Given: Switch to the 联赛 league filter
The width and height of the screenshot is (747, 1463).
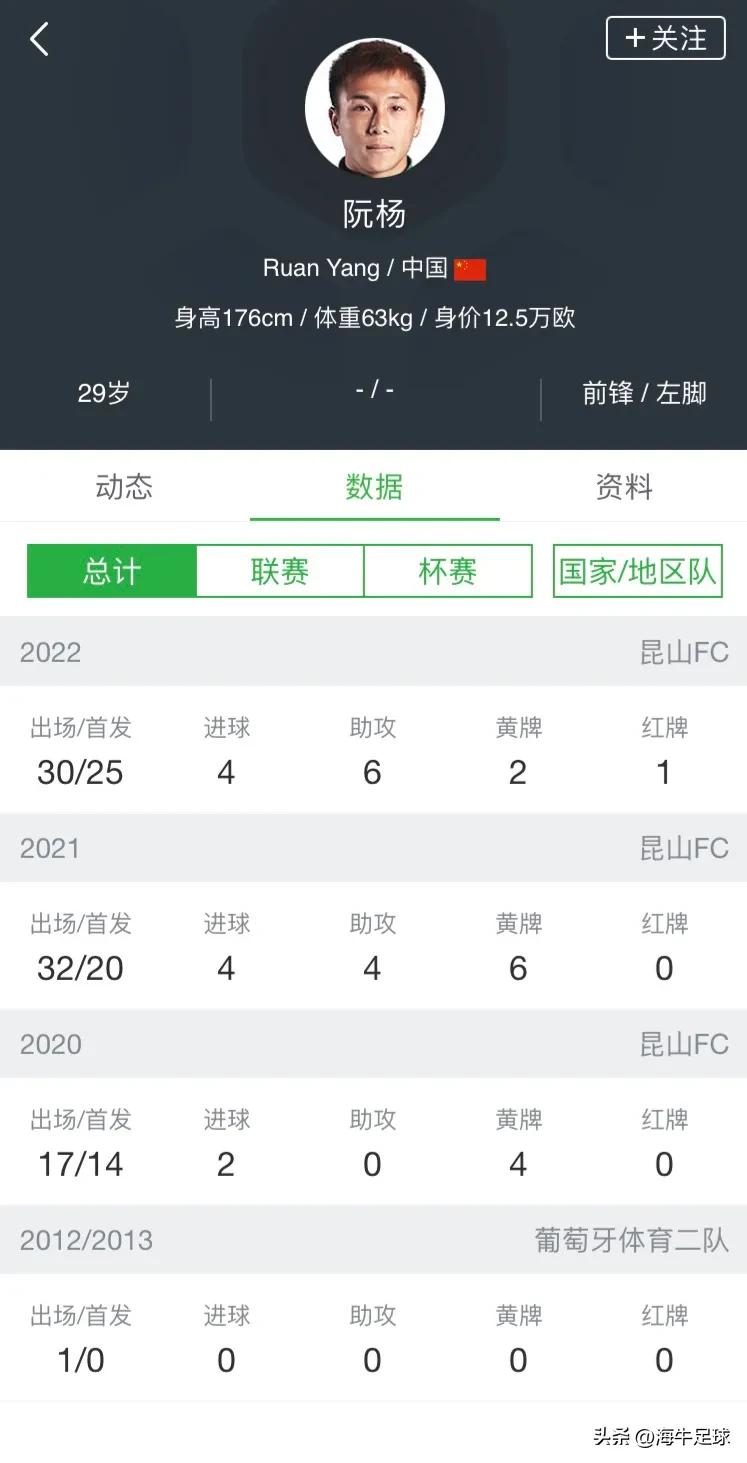Looking at the screenshot, I should [x=279, y=570].
